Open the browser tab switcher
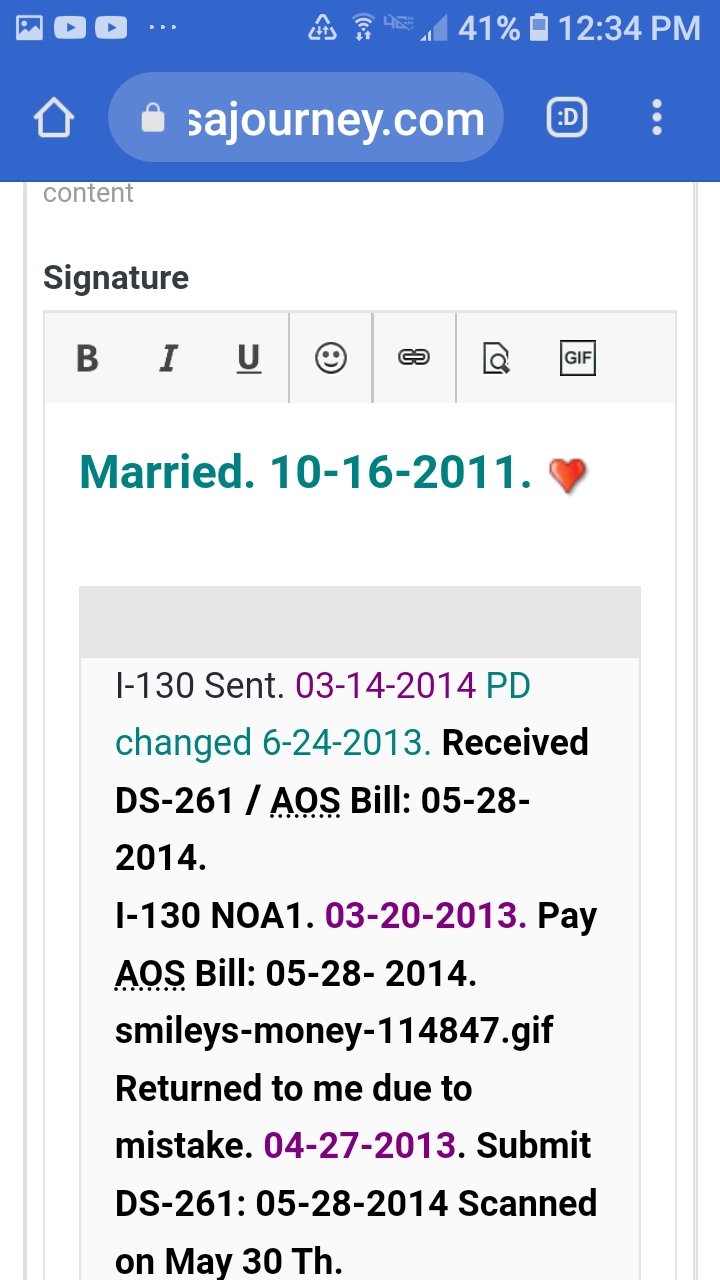 point(567,119)
